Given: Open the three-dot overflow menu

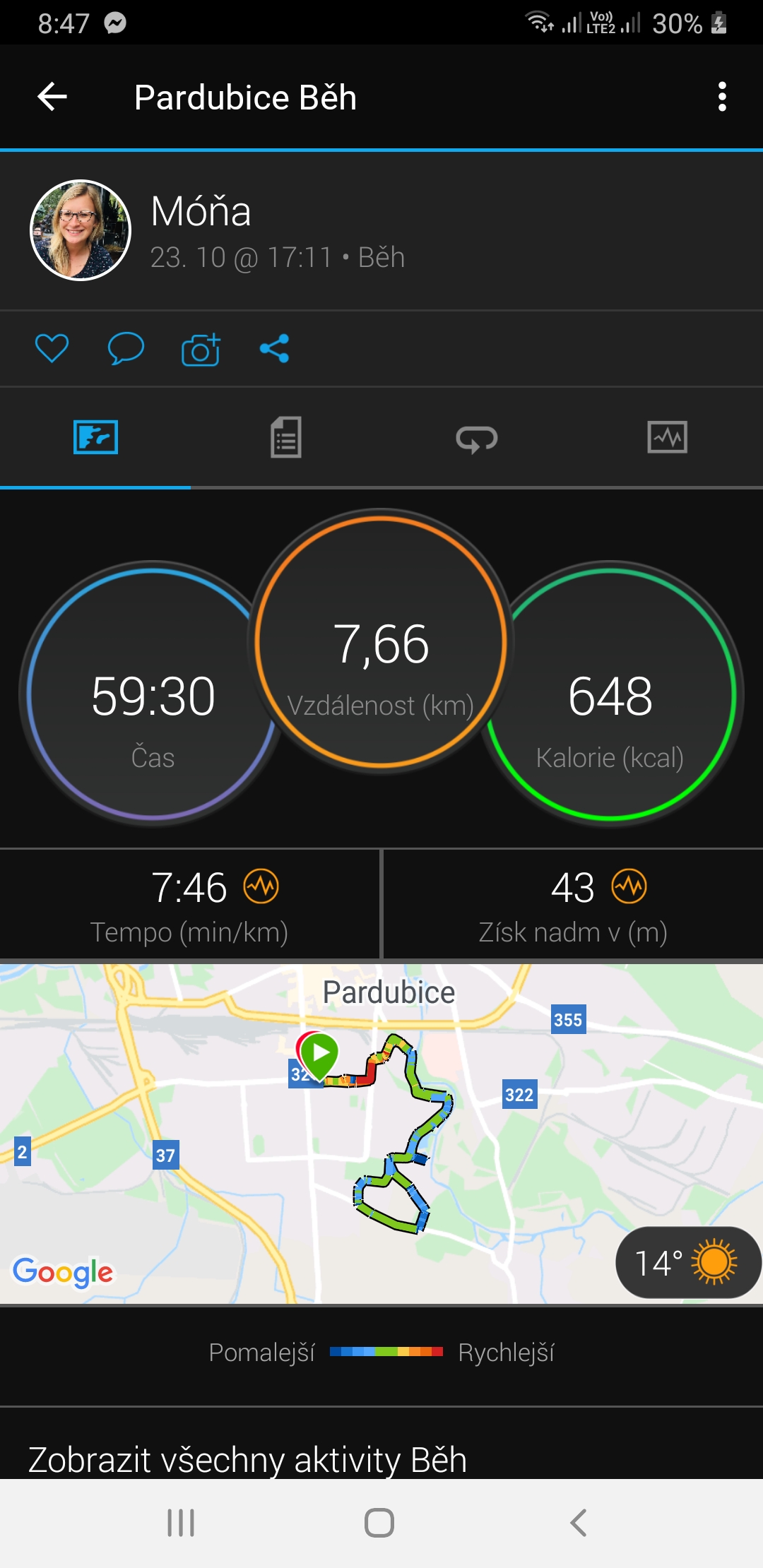Looking at the screenshot, I should 721,97.
